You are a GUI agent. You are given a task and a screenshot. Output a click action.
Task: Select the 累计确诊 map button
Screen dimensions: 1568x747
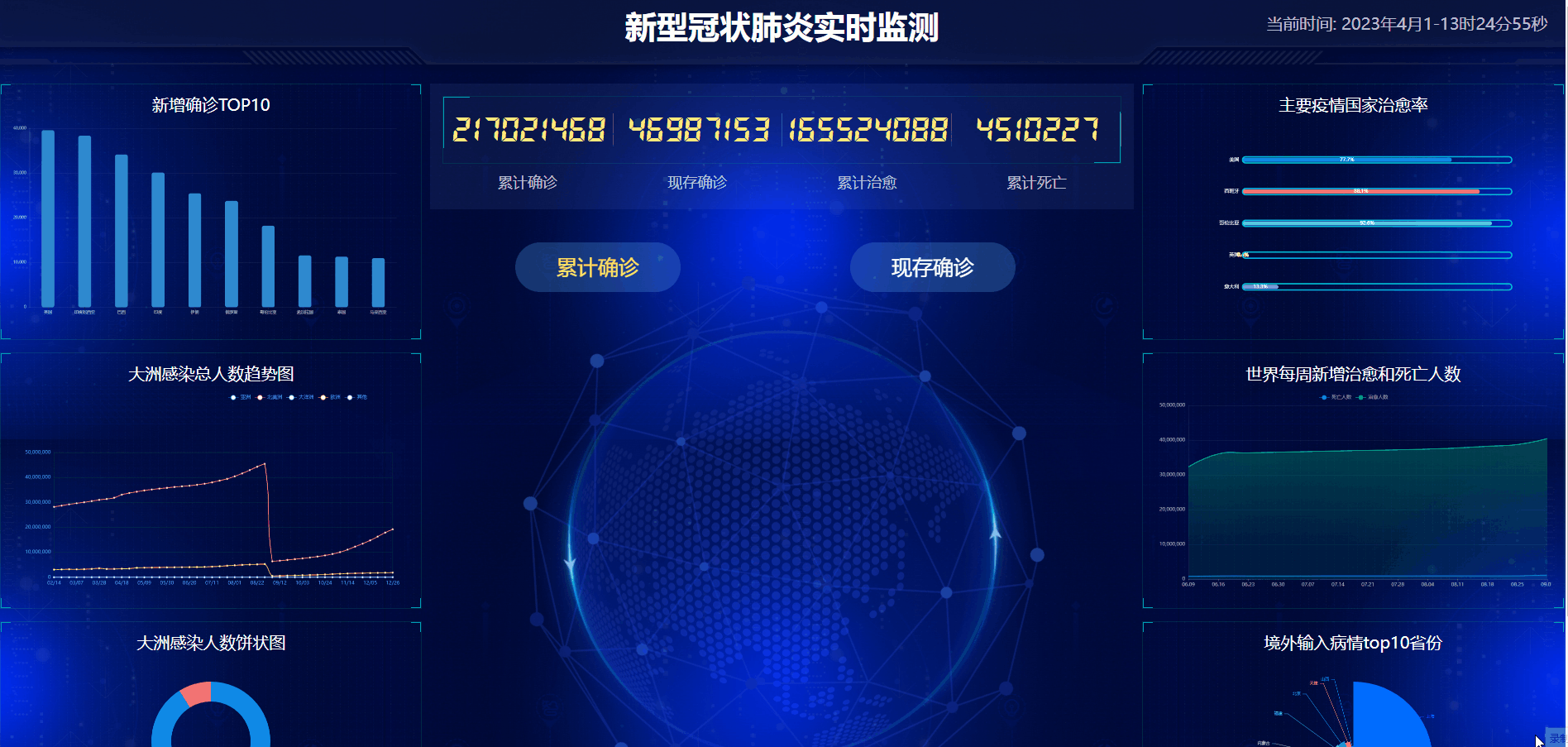click(597, 267)
